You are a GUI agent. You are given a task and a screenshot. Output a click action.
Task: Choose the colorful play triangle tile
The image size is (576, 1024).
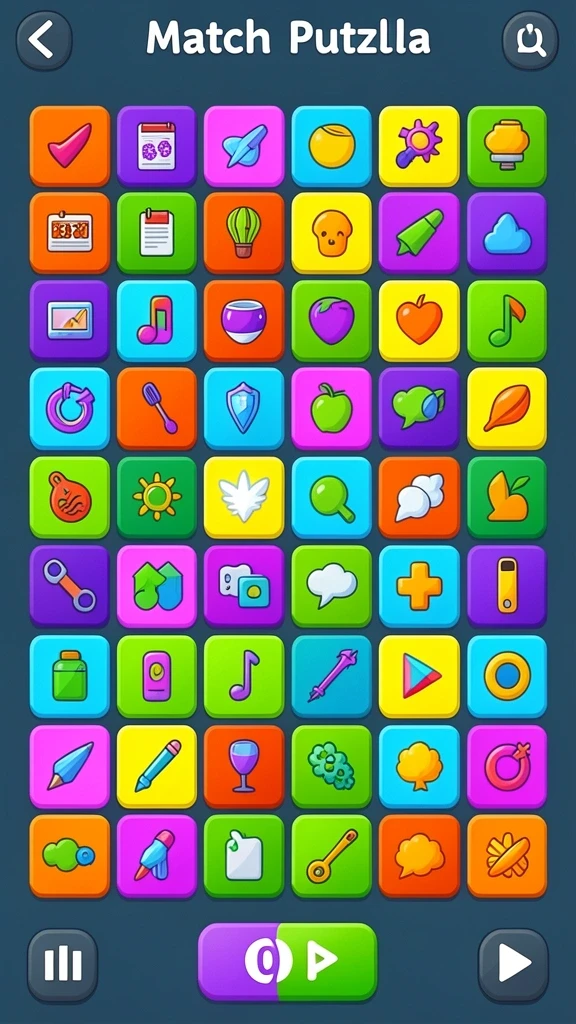click(x=419, y=676)
